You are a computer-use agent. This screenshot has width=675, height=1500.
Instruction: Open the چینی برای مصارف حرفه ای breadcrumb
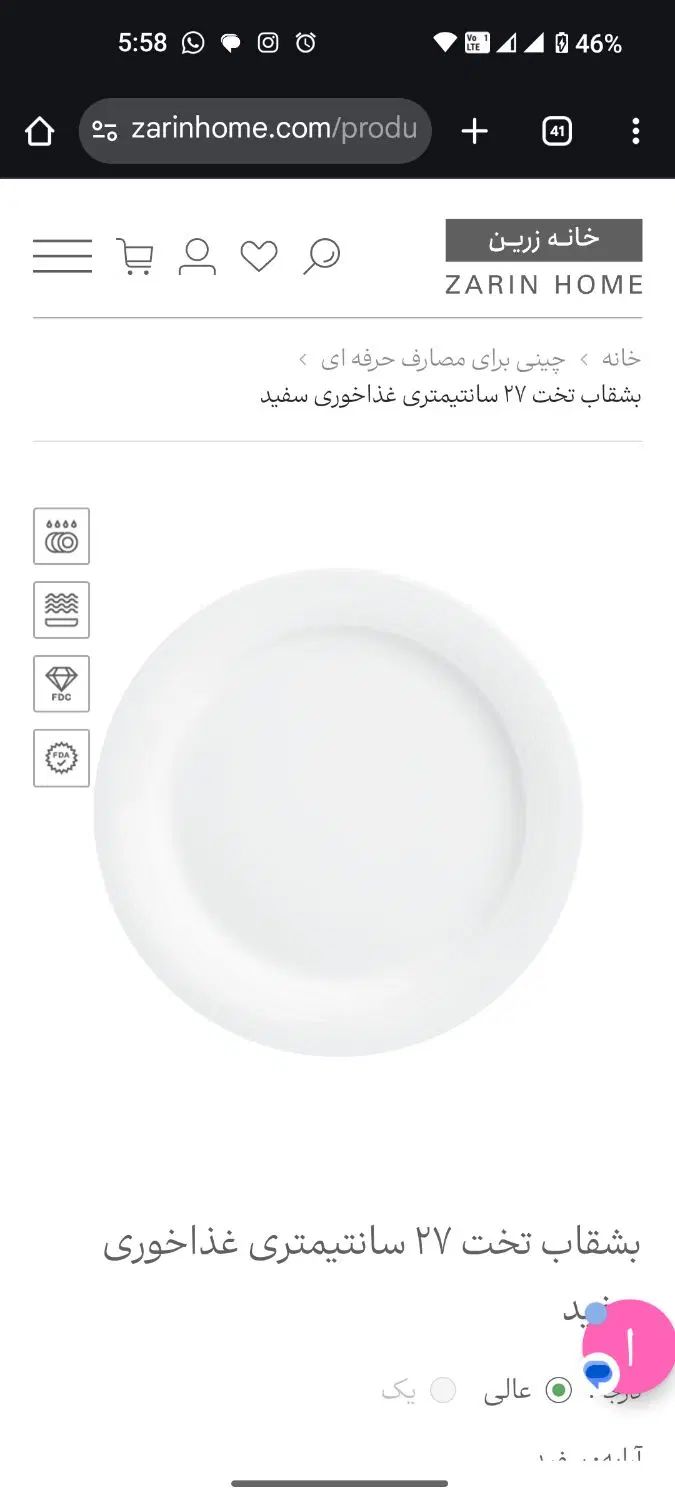point(443,358)
